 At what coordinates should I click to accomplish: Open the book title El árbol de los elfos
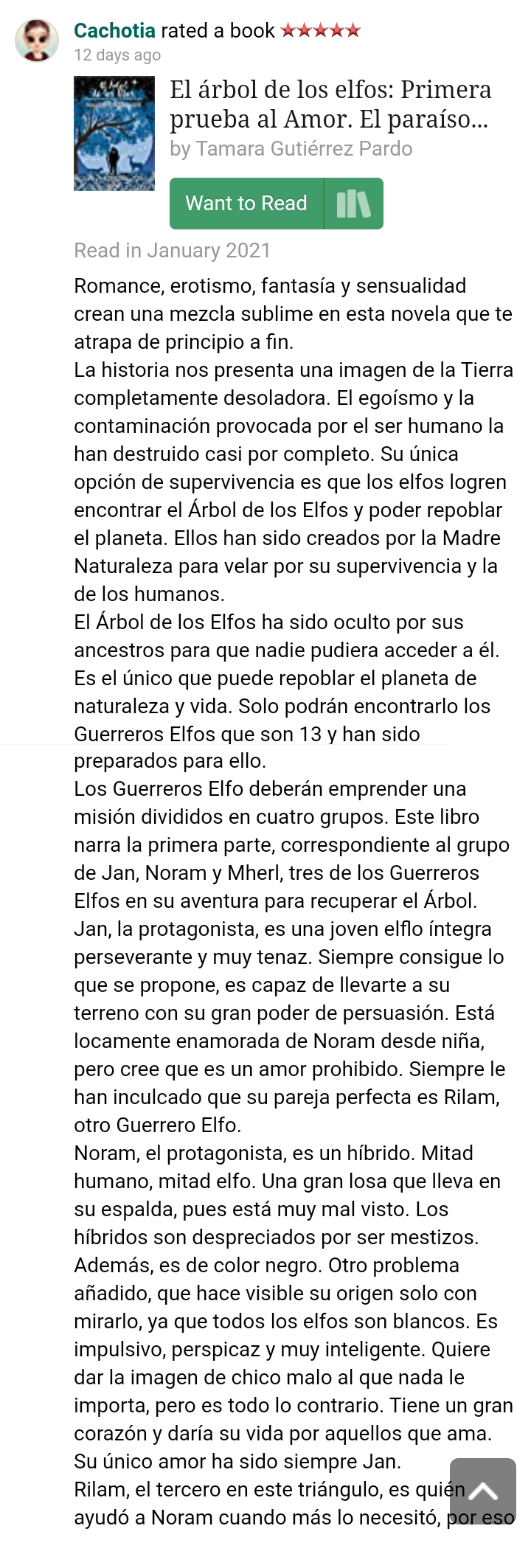[331, 105]
